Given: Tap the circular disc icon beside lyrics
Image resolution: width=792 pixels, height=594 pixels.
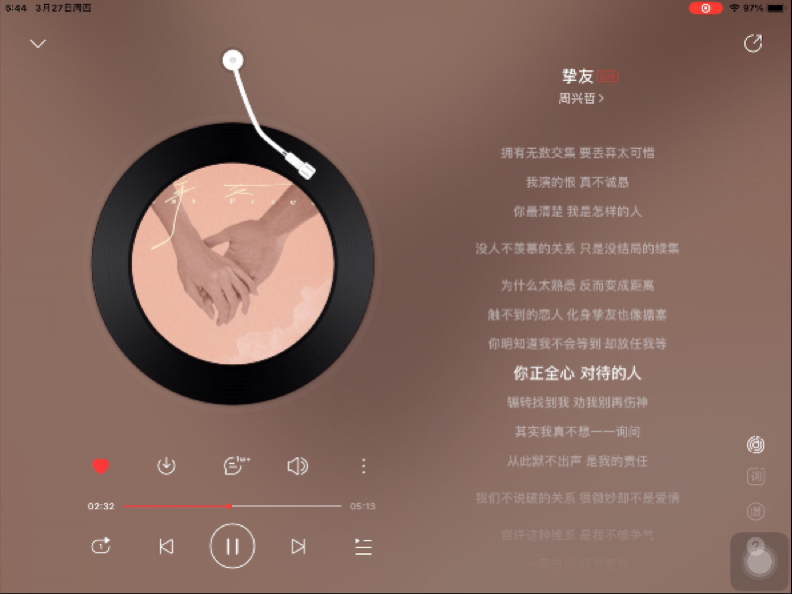Looking at the screenshot, I should coord(756,444).
